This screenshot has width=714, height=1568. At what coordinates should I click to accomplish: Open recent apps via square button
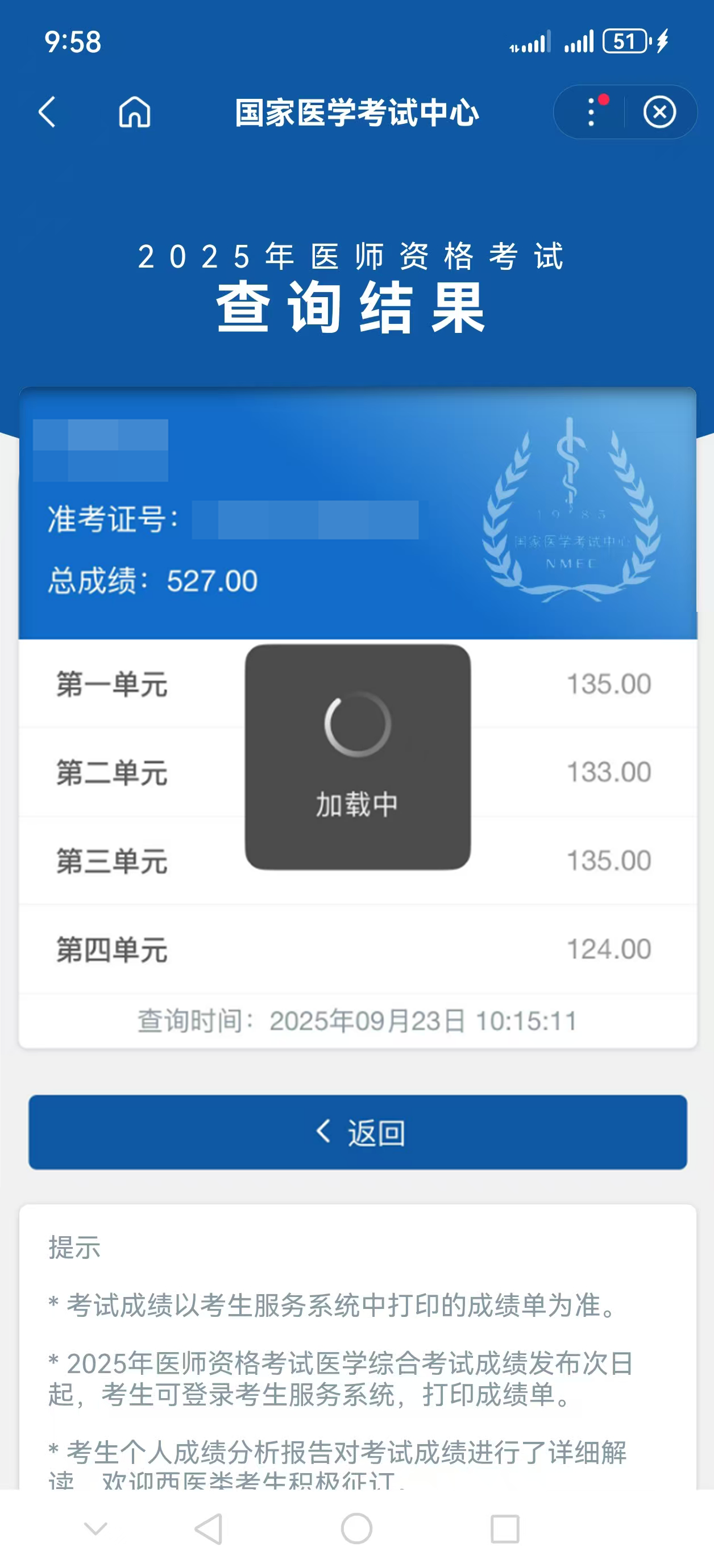click(504, 1528)
